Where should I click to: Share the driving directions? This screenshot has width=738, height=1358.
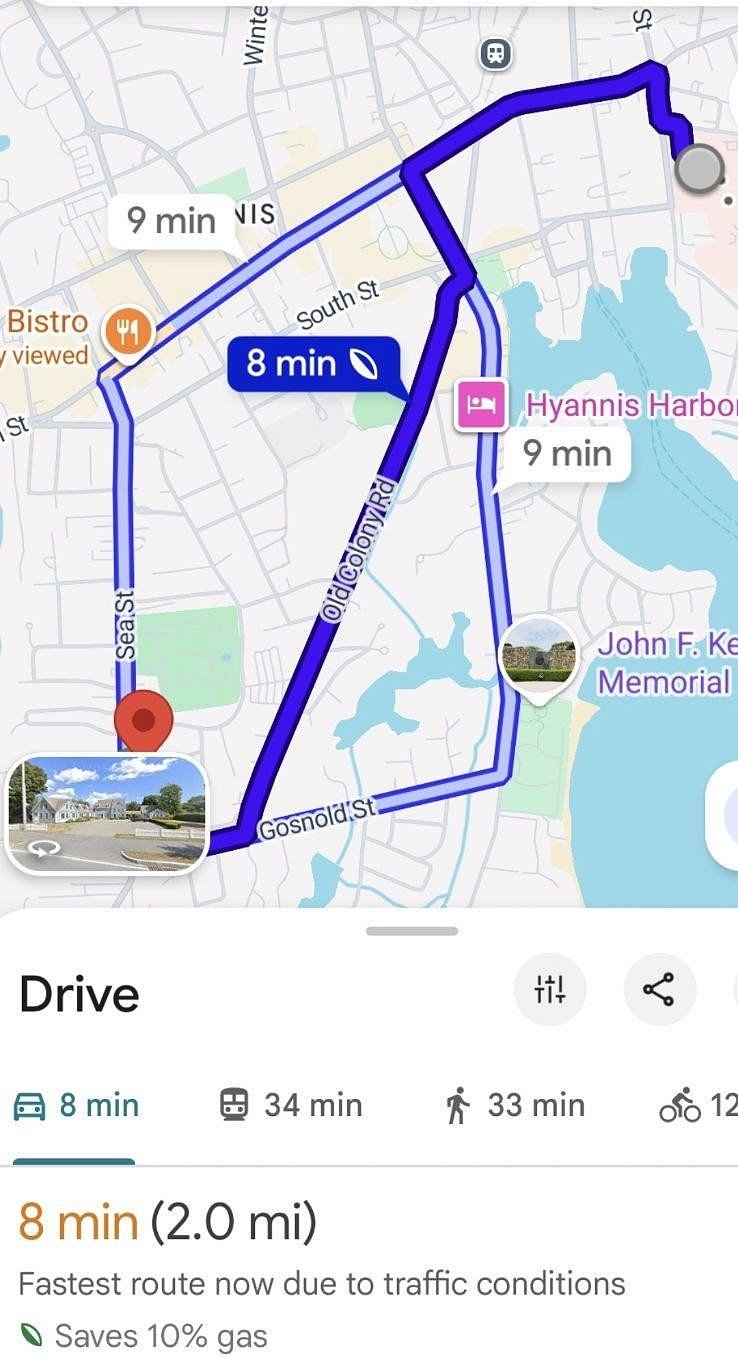coord(659,990)
